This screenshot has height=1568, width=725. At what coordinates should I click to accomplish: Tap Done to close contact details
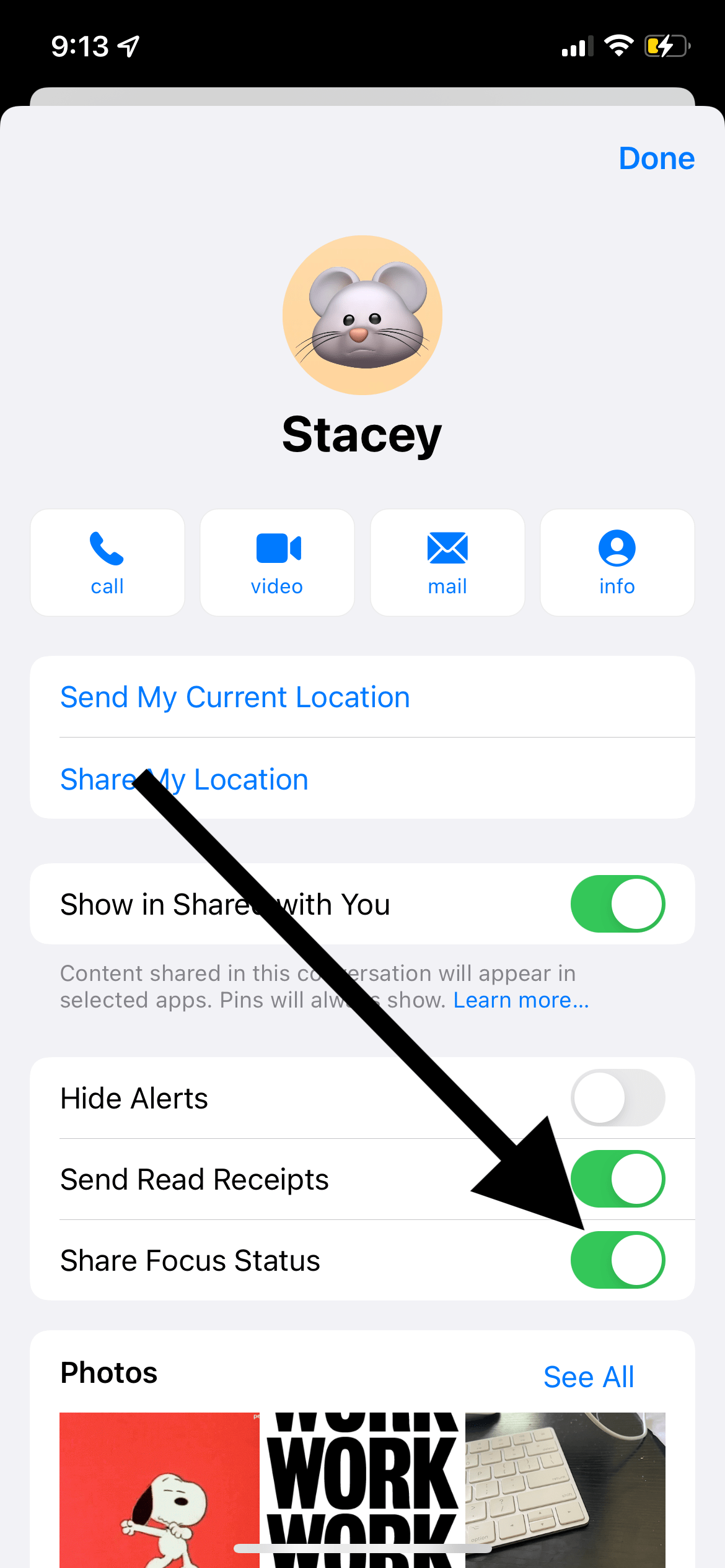(x=656, y=159)
